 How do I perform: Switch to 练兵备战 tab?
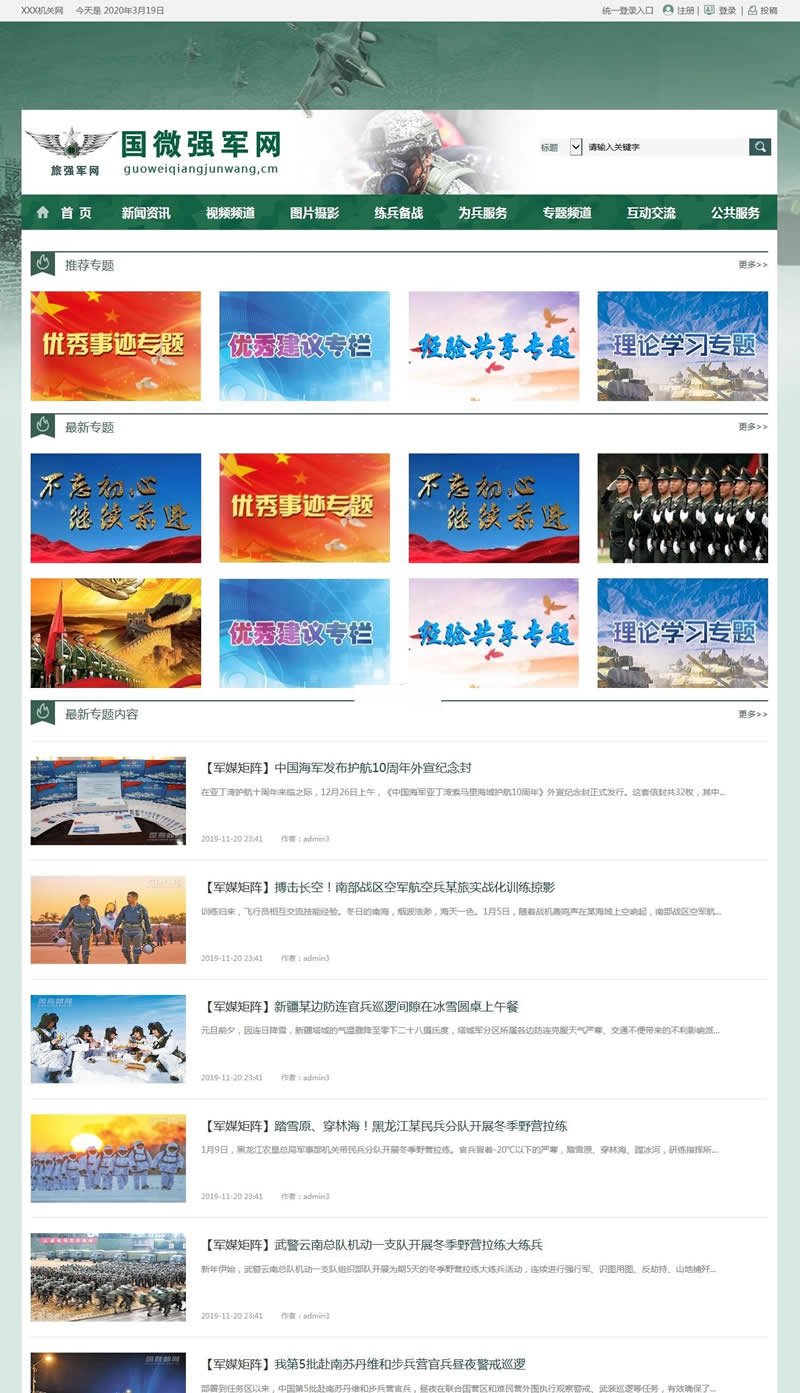tap(399, 213)
